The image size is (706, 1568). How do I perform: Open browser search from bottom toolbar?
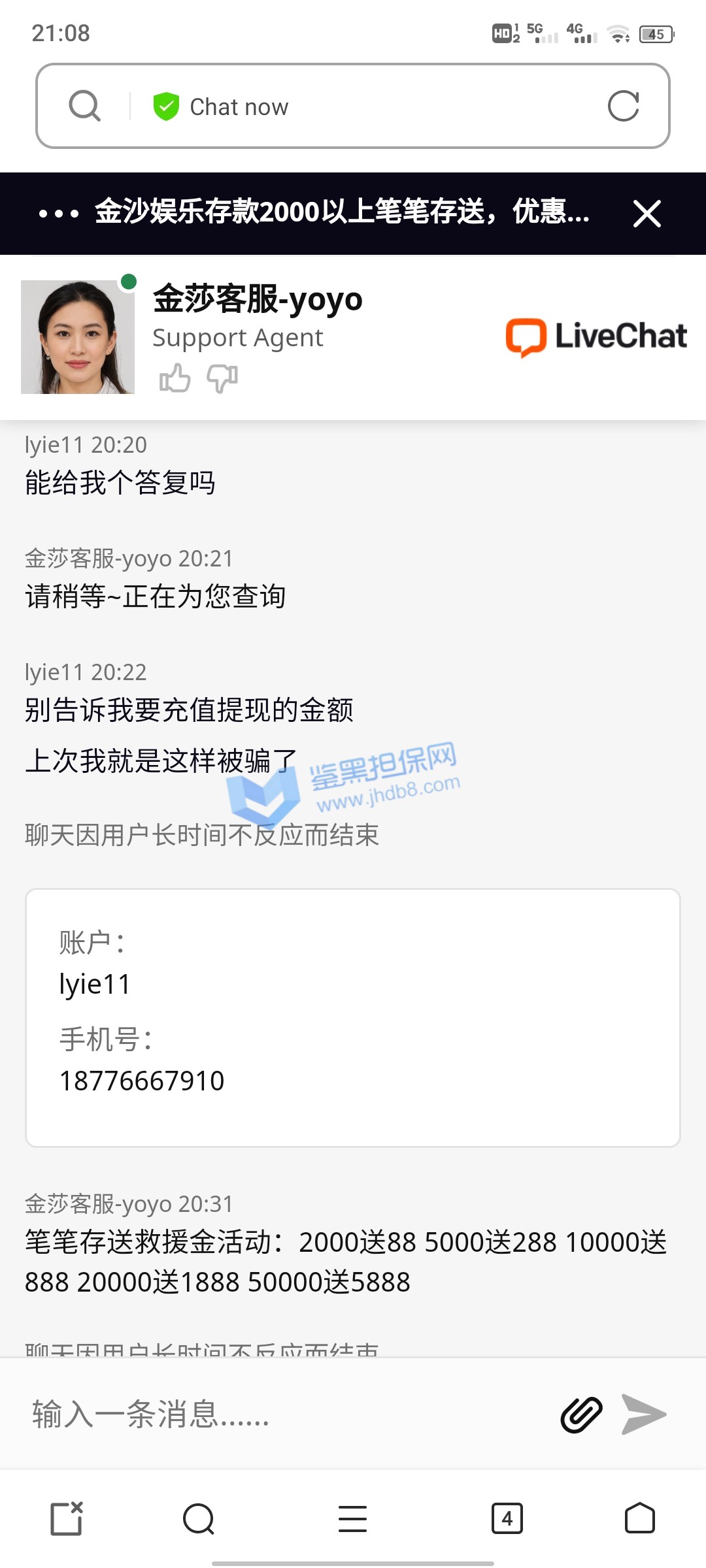199,1518
